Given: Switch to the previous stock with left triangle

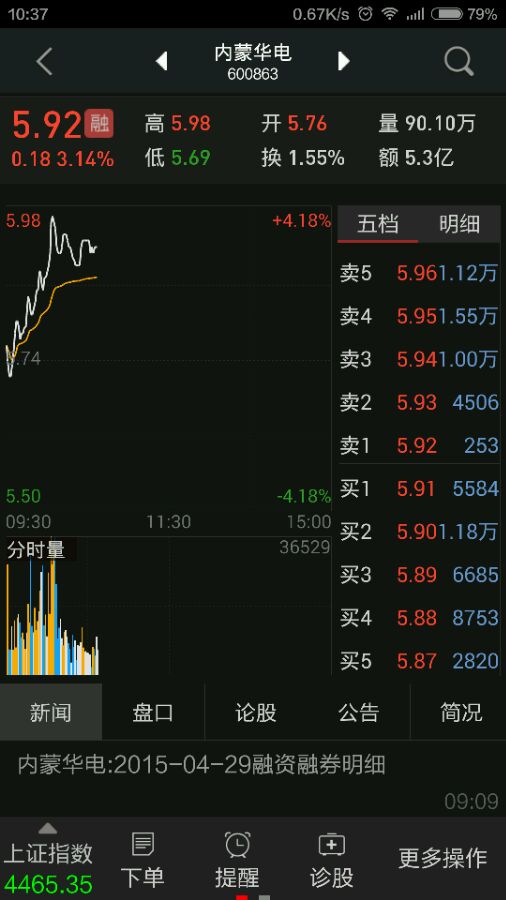Looking at the screenshot, I should point(162,61).
